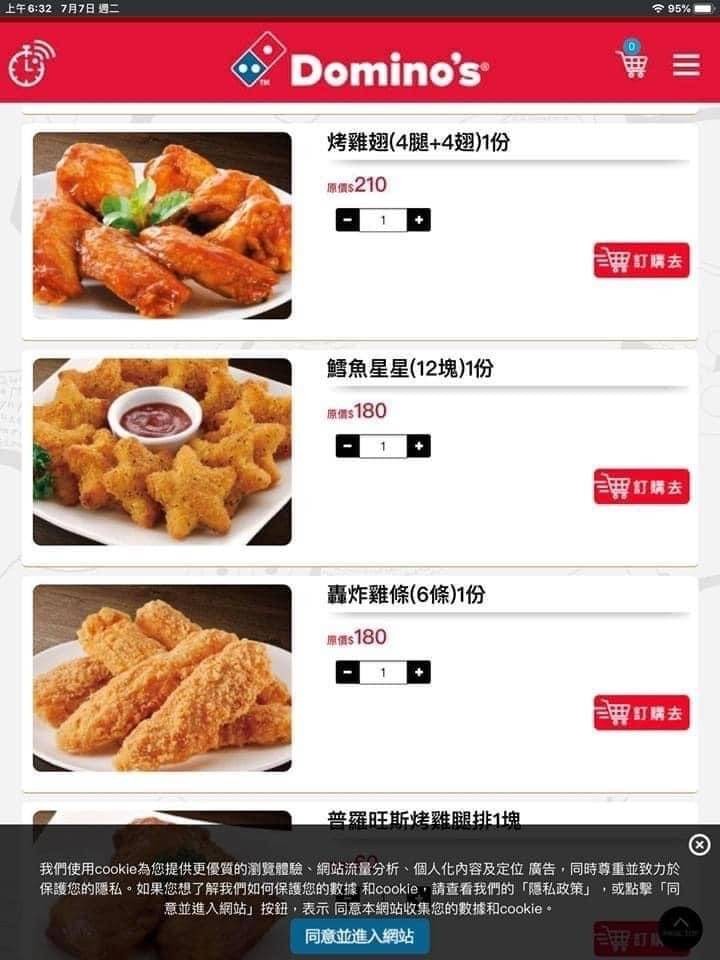
Task: Increase quantity of 轟炸雞條
Action: (x=419, y=672)
